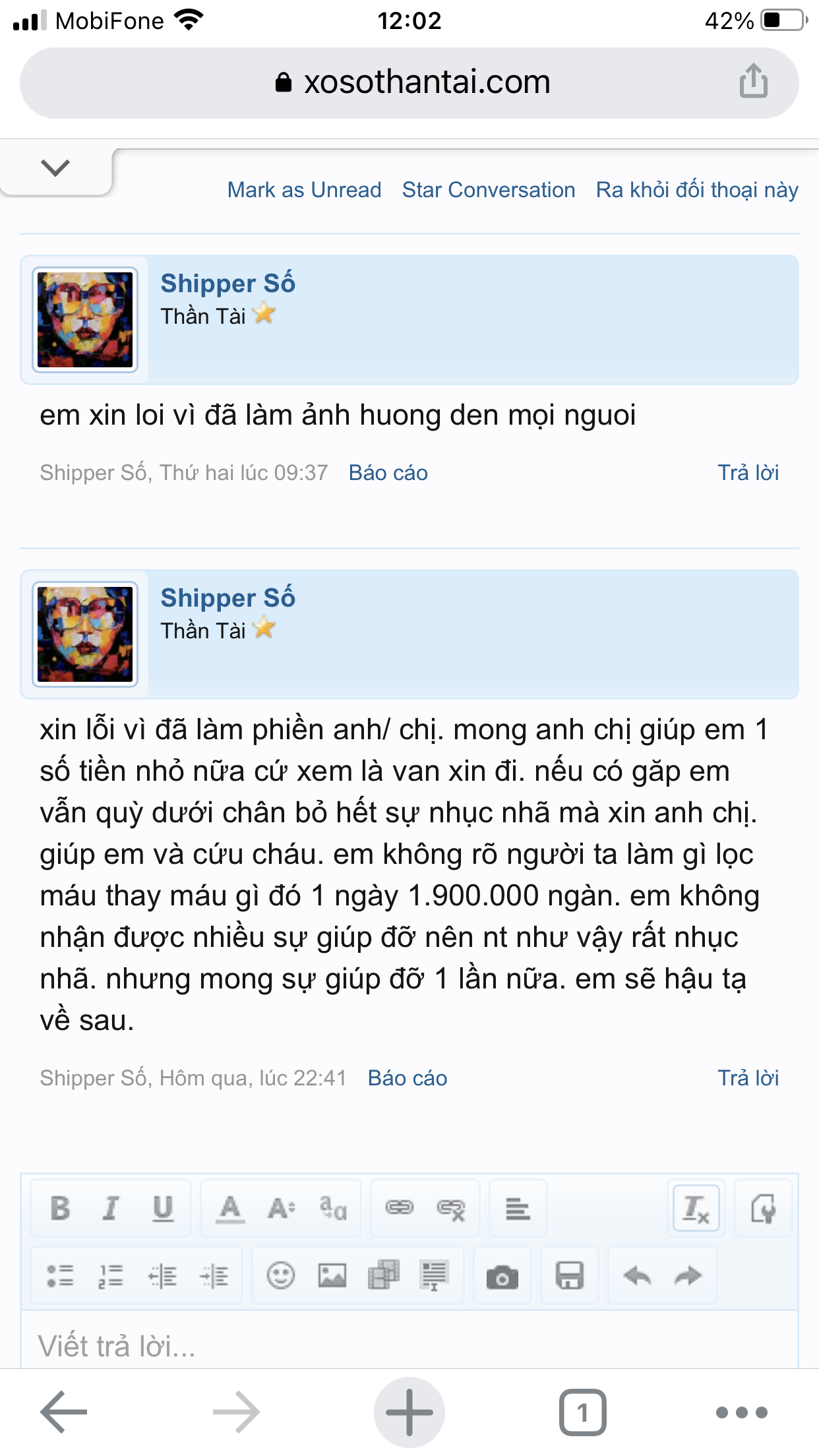Tap Ra khỏi đối thoại này link
Image resolution: width=819 pixels, height=1456 pixels.
click(697, 190)
